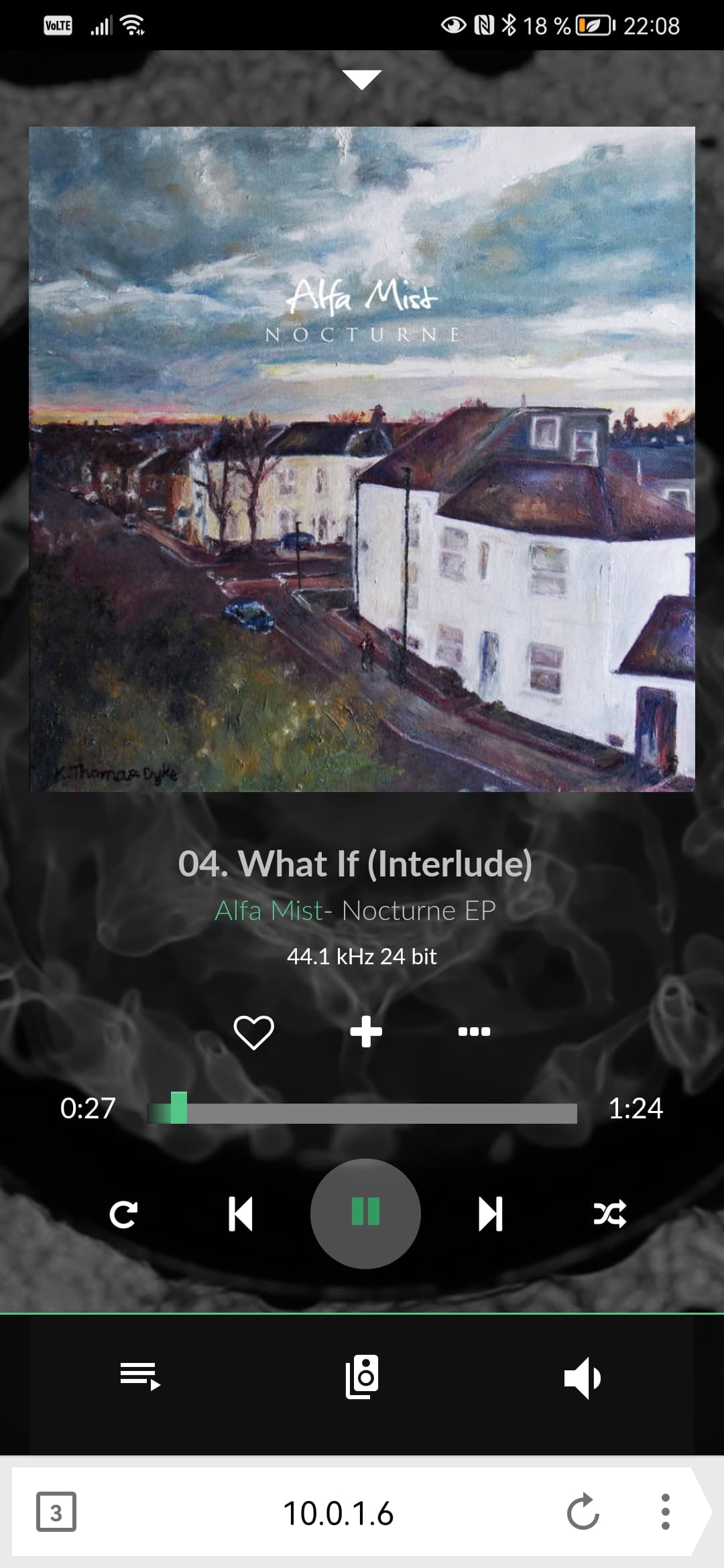Open the three-dot track options

[x=474, y=1031]
